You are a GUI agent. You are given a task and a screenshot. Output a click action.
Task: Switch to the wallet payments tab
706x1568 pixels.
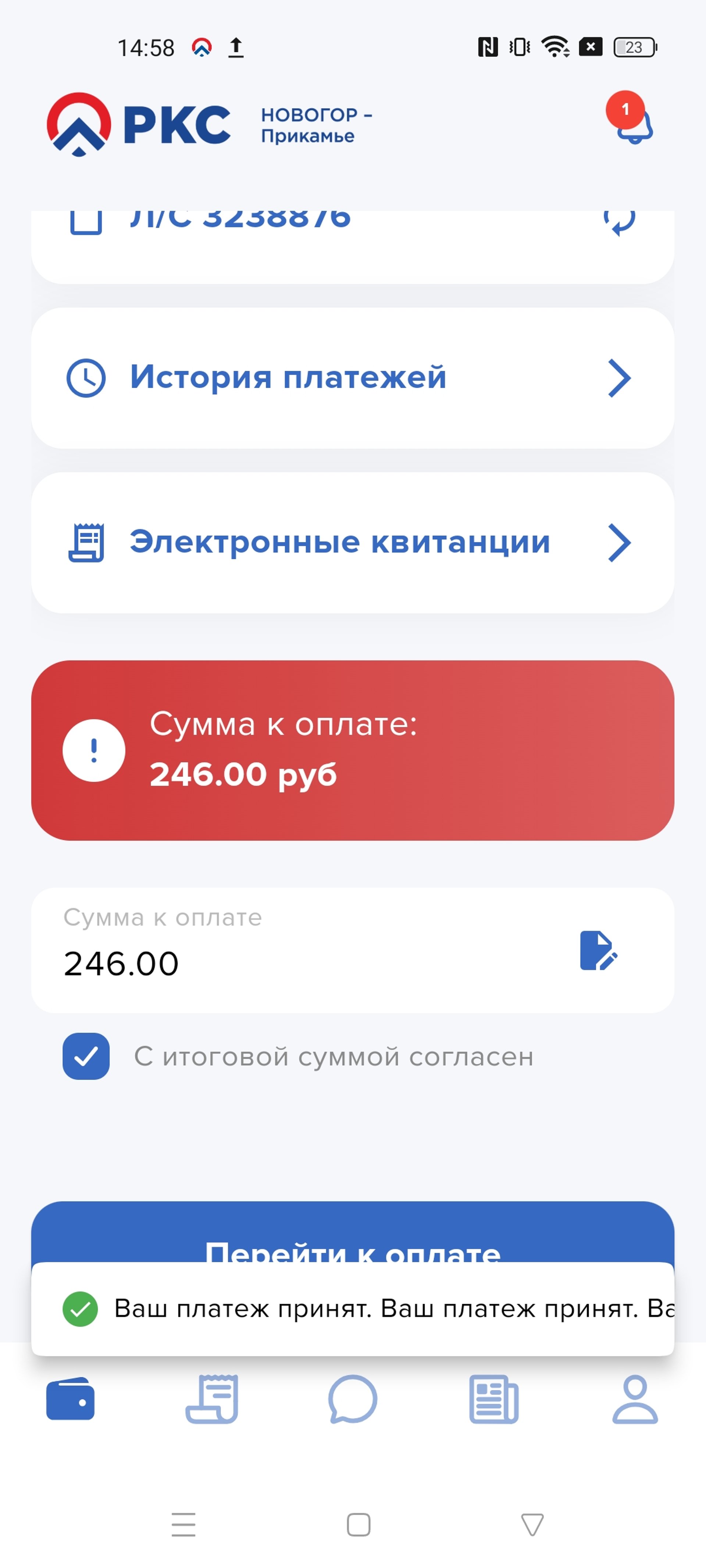tap(71, 1399)
